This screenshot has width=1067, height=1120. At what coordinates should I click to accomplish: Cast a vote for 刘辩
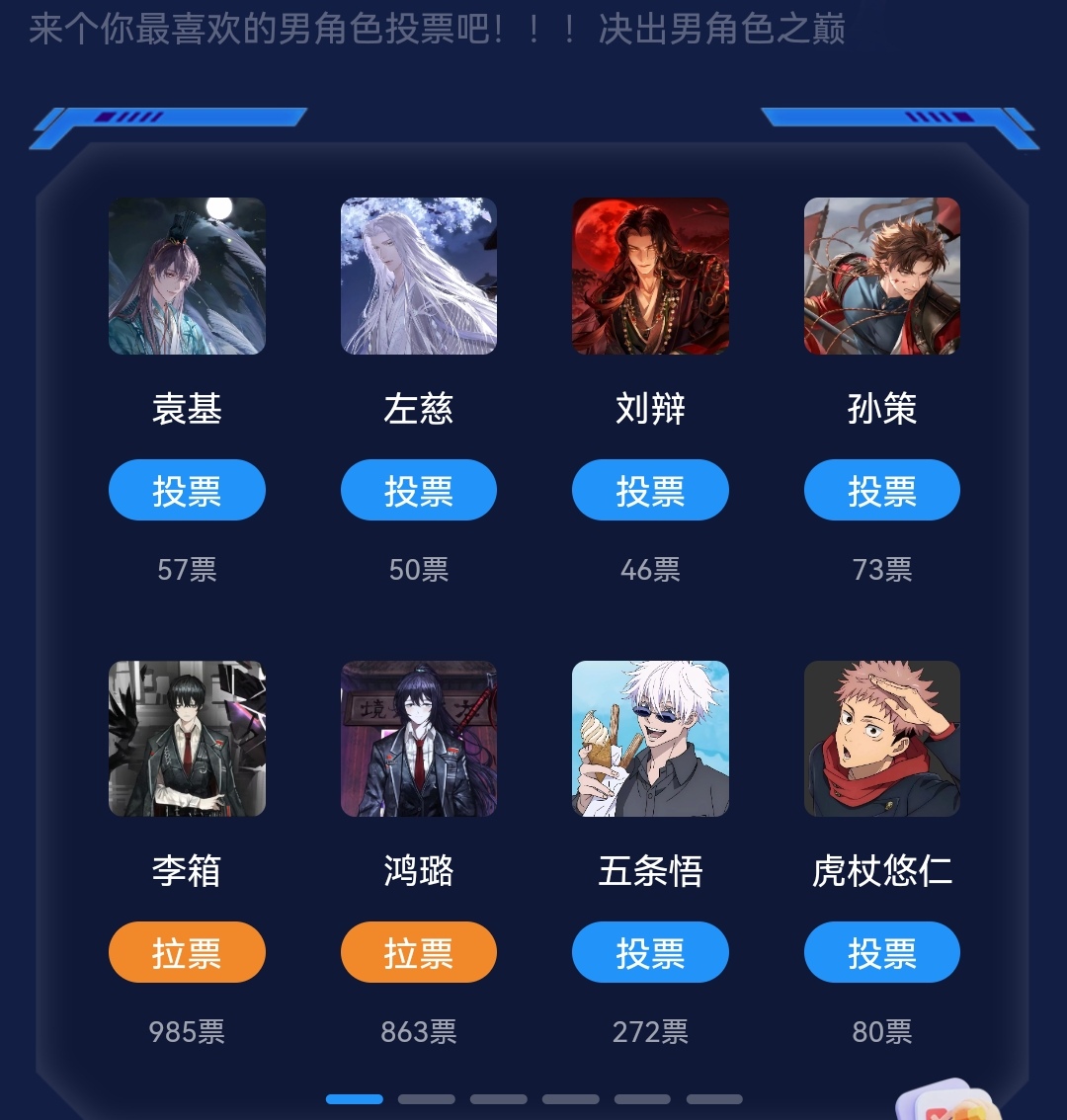tap(650, 490)
